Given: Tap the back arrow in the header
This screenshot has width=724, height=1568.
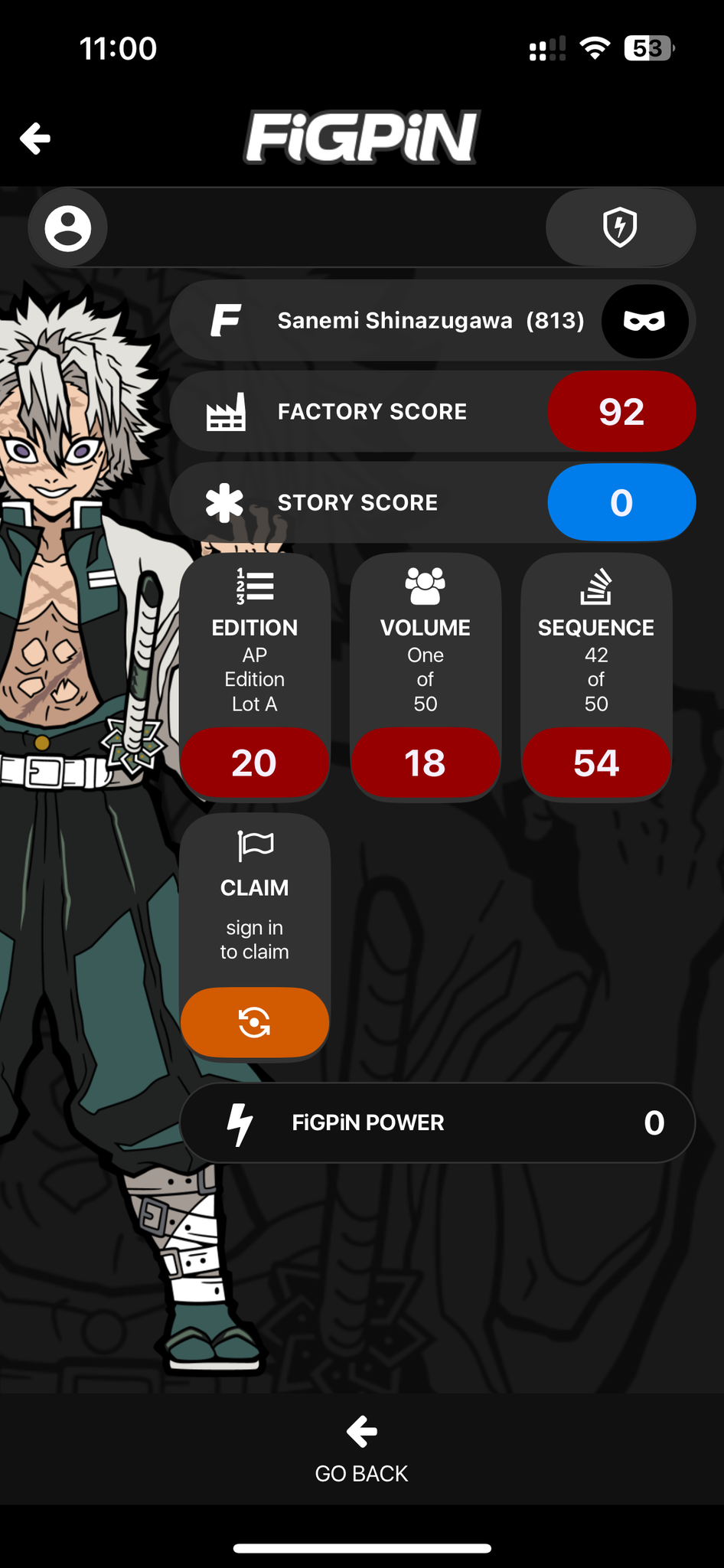Looking at the screenshot, I should point(35,139).
